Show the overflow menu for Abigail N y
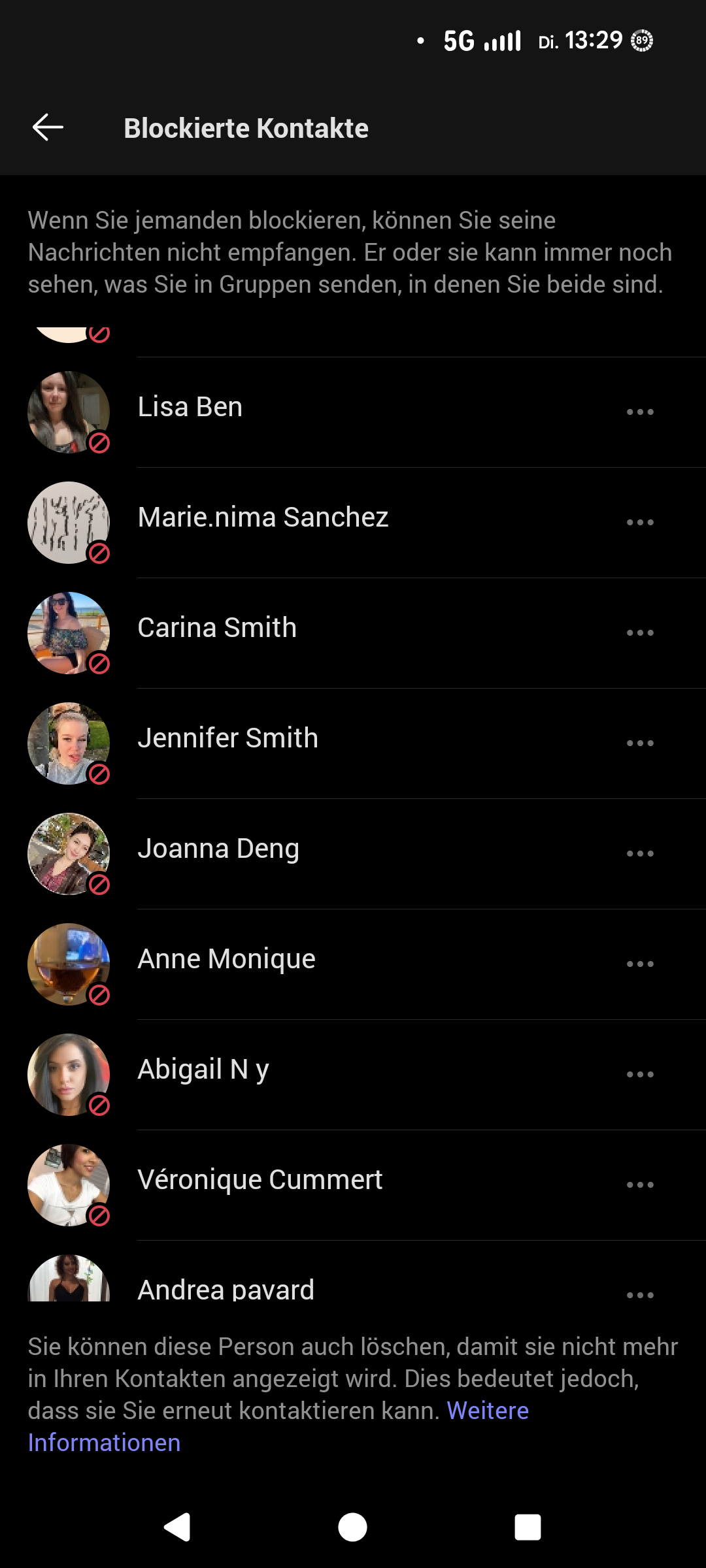Screen dimensions: 706x1568 point(639,1074)
